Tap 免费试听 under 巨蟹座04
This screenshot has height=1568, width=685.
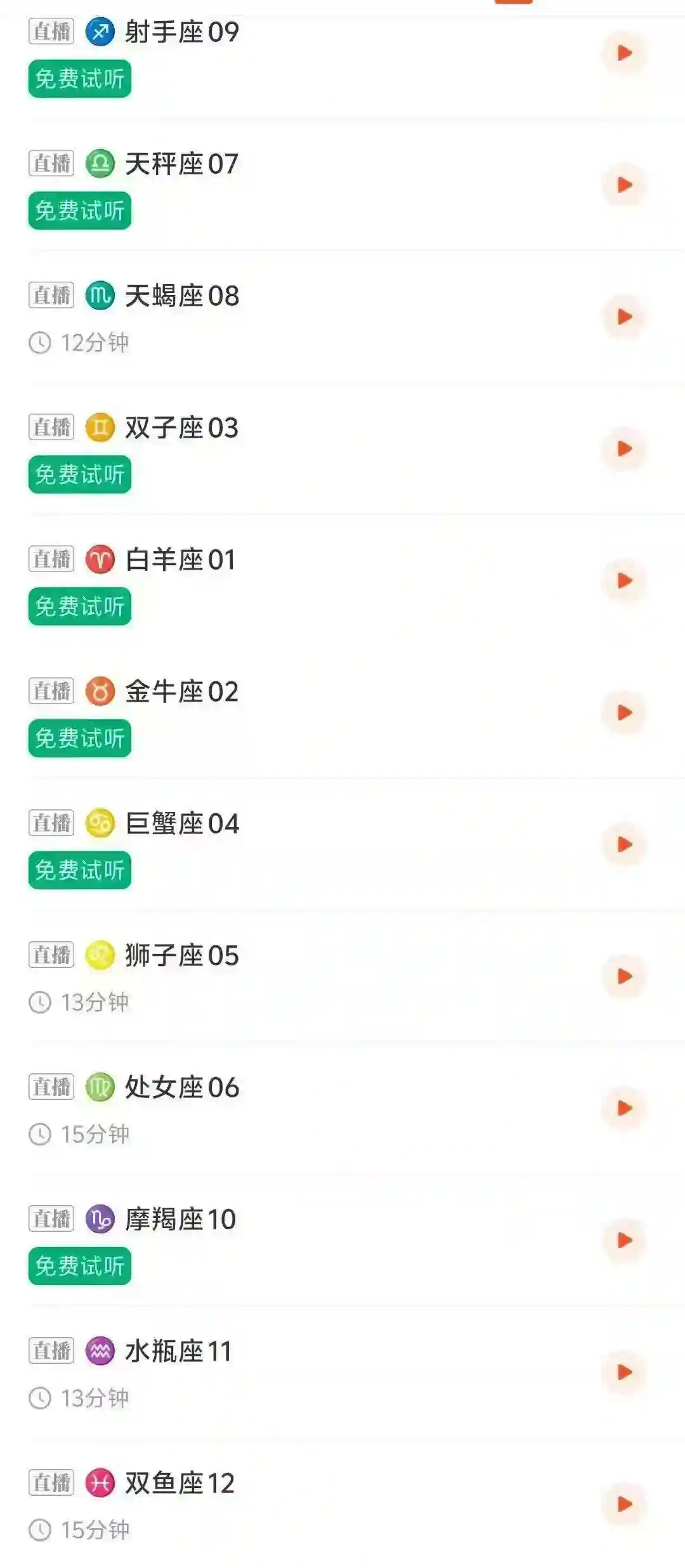click(x=80, y=870)
